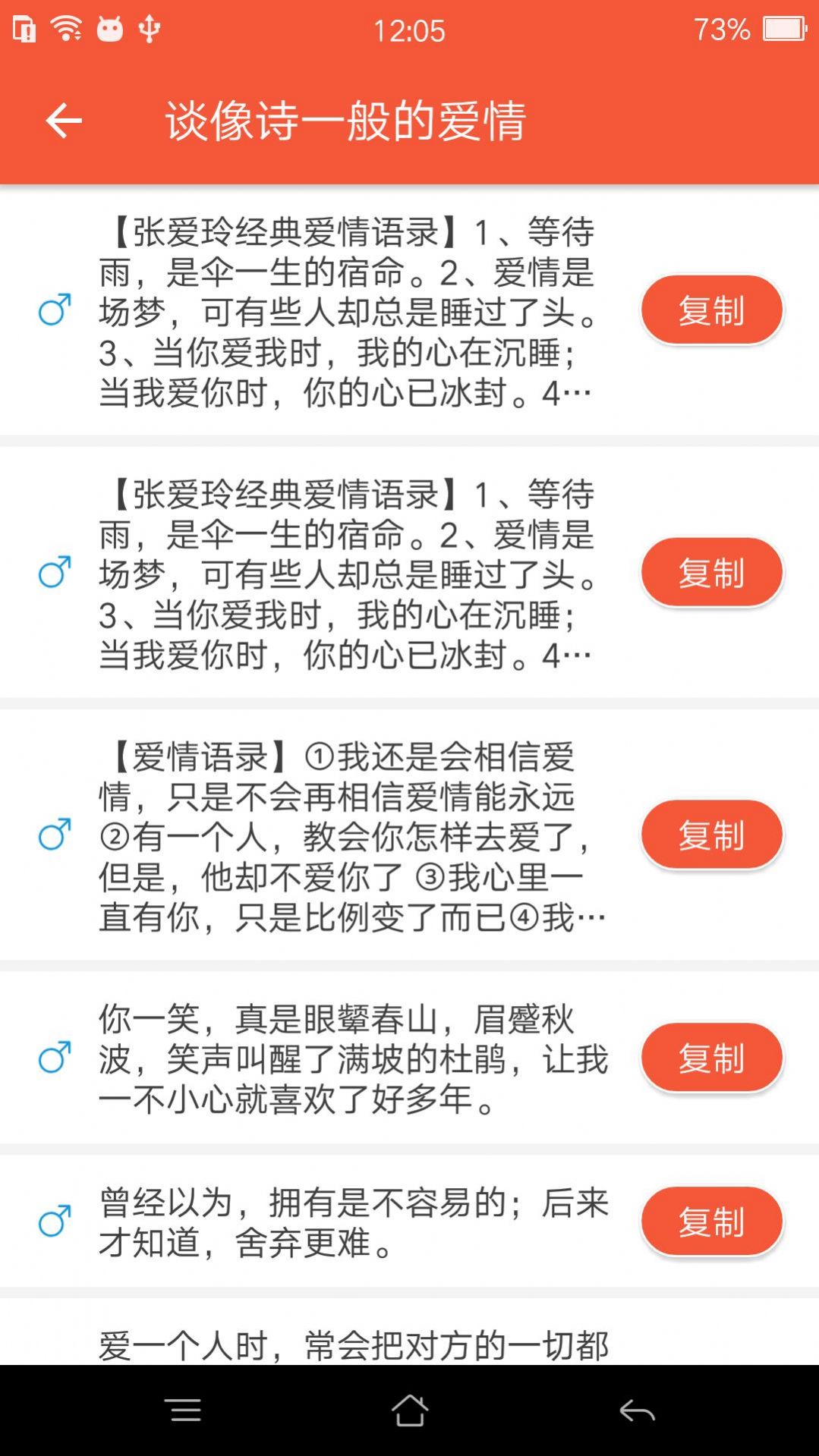819x1456 pixels.
Task: Copy the 爱情语录 numbered quote
Action: (710, 835)
